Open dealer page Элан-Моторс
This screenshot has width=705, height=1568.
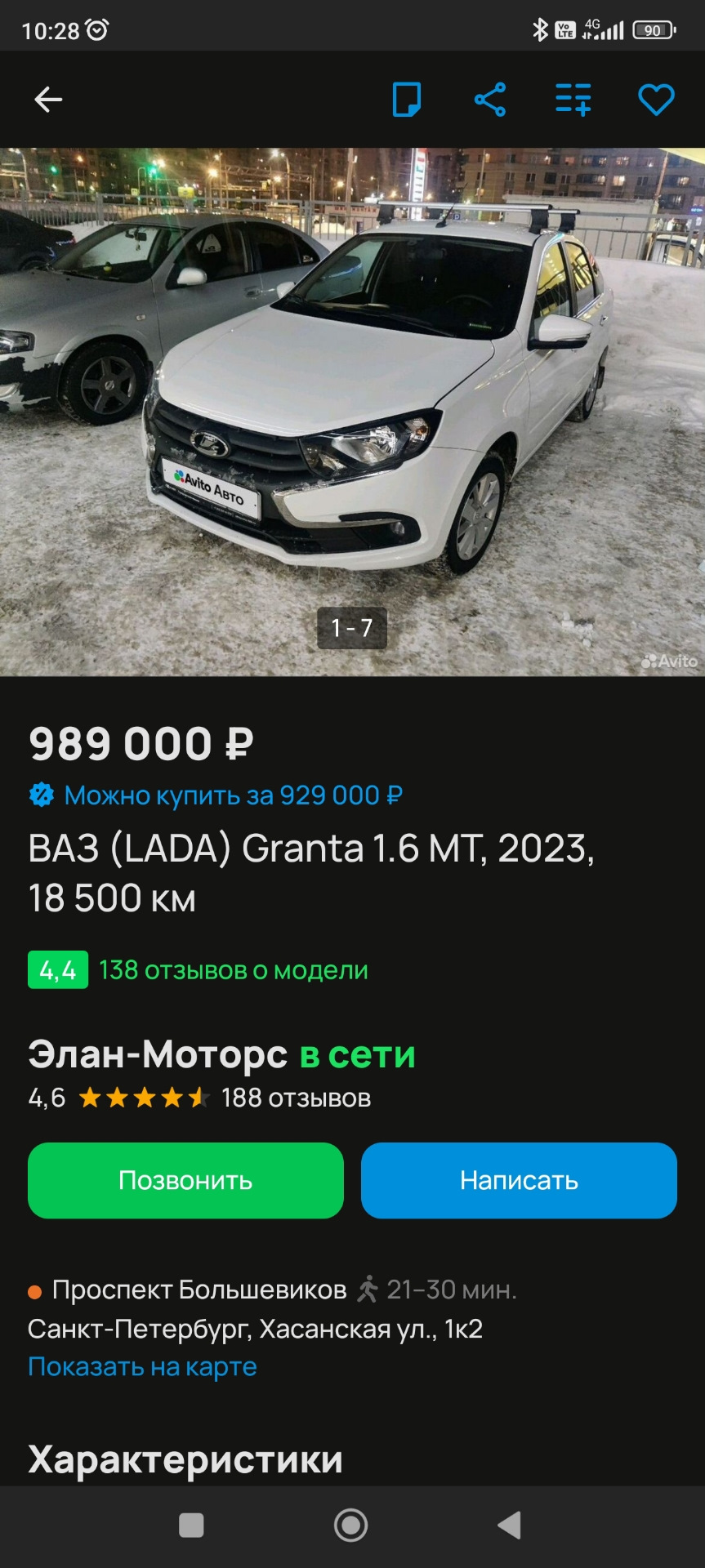154,1054
